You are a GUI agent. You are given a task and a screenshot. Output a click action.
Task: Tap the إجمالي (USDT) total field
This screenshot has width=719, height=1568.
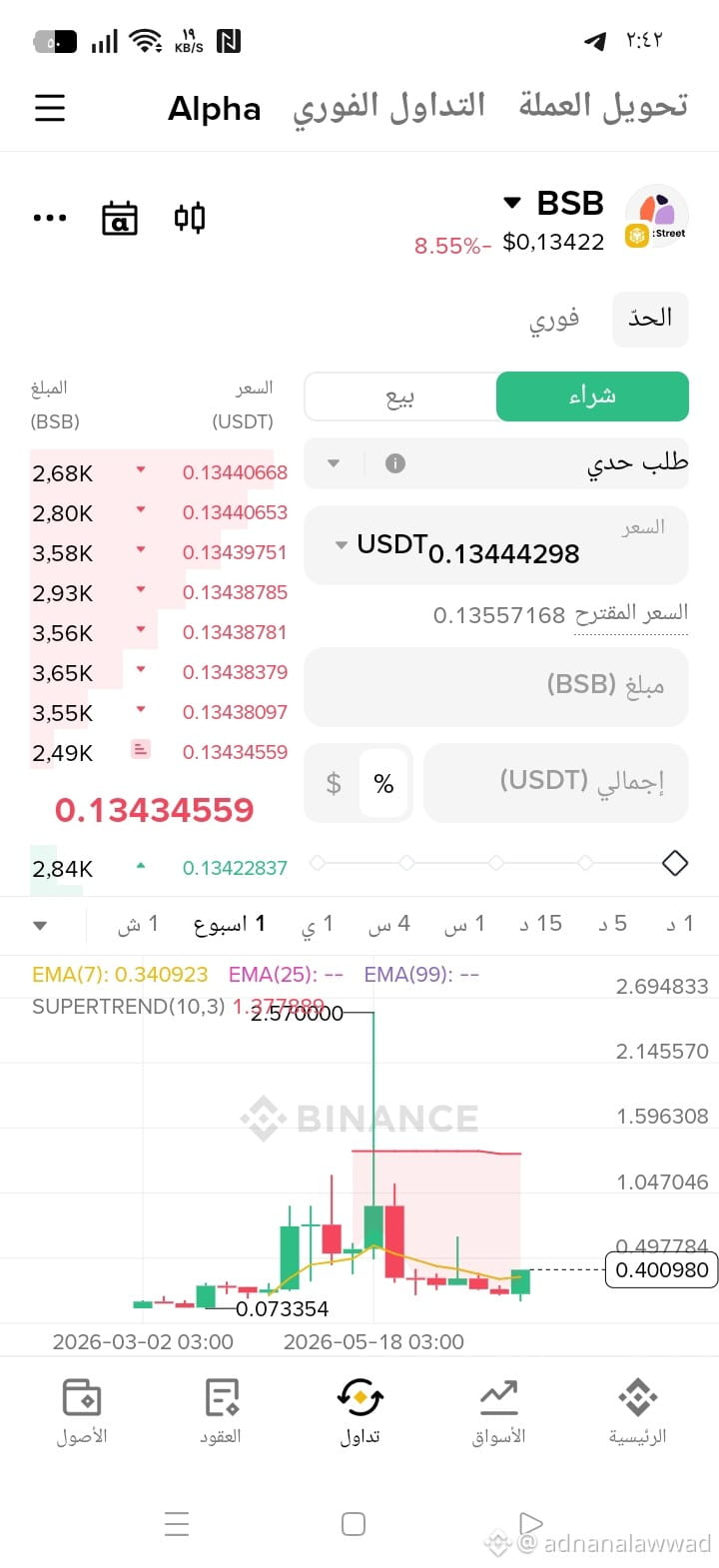[x=556, y=783]
